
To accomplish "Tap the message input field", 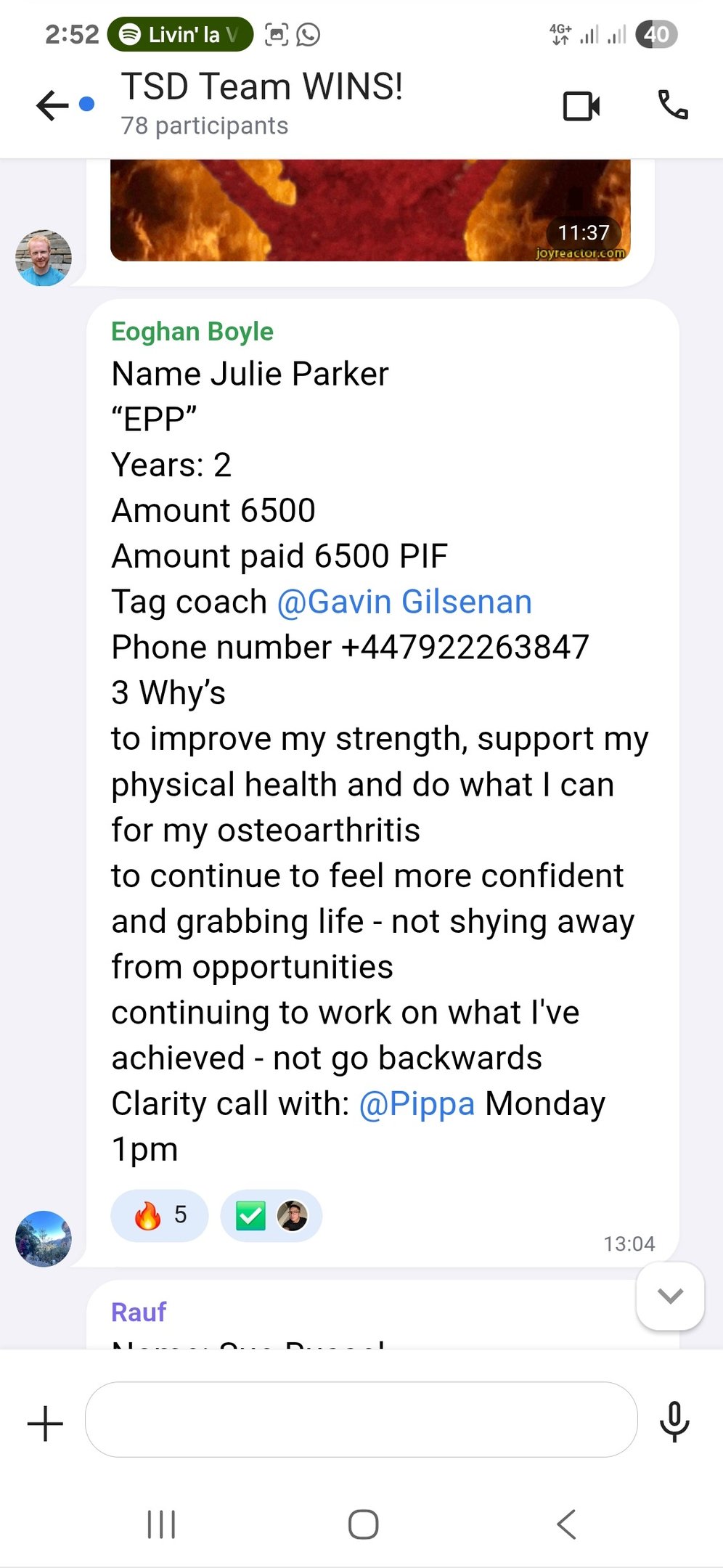I will tap(361, 1419).
